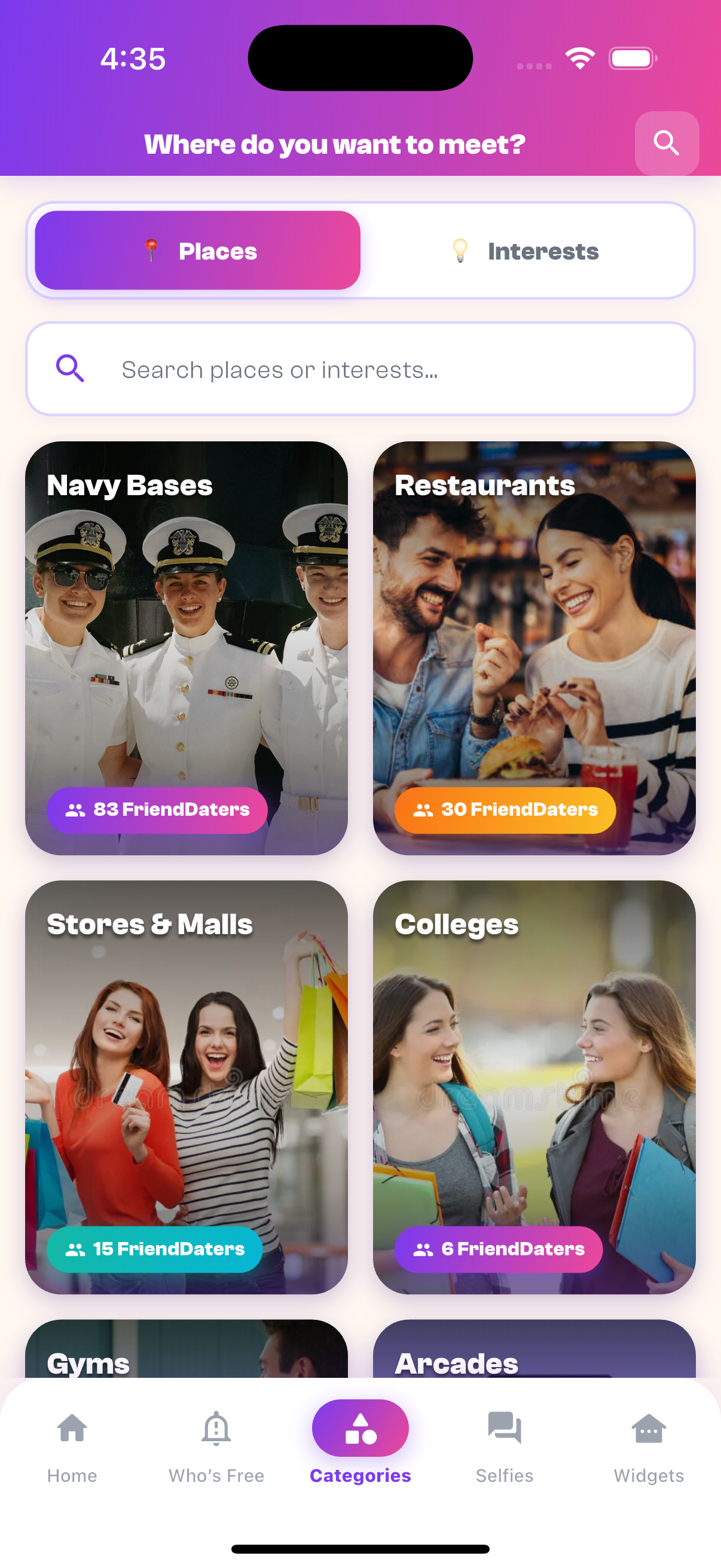
Task: Open the Stores & Malls card
Action: (186, 1086)
